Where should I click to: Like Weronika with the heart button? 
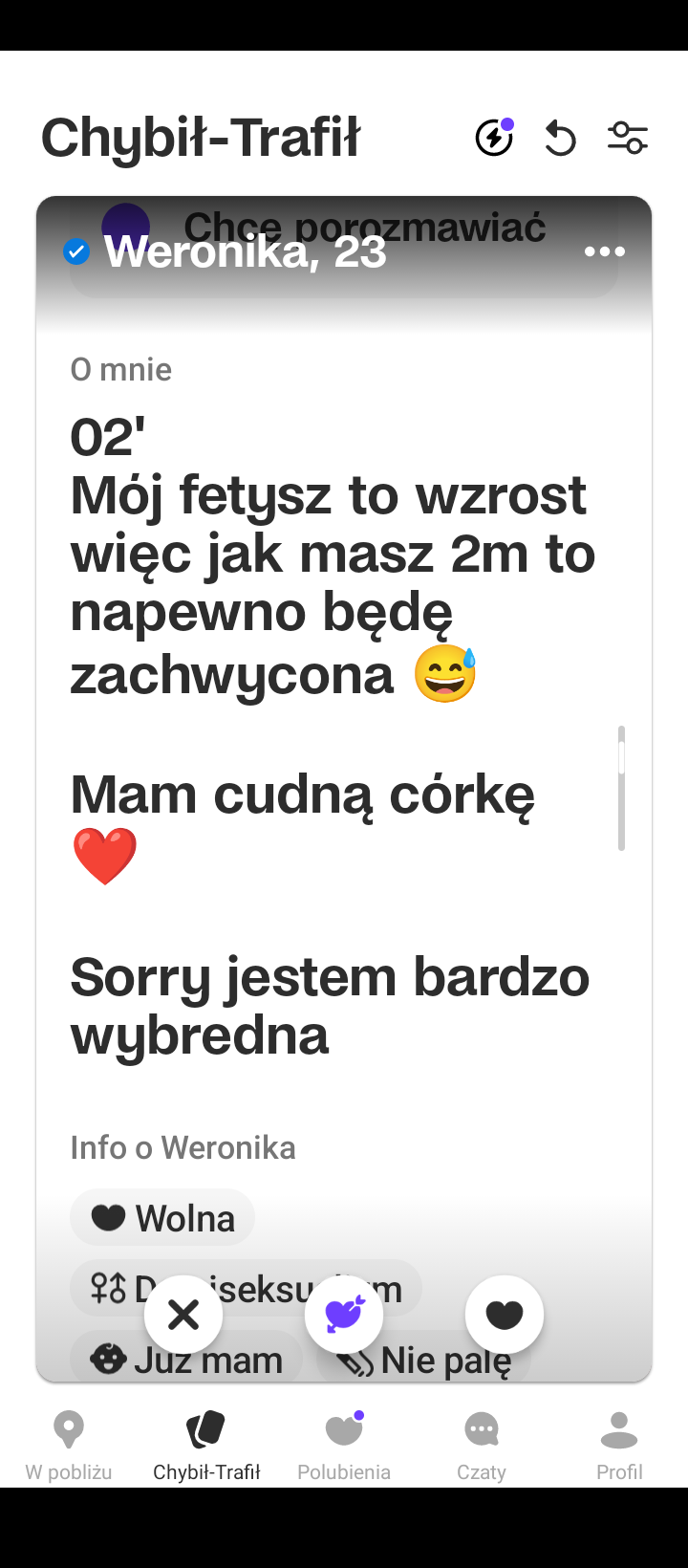(x=505, y=1315)
